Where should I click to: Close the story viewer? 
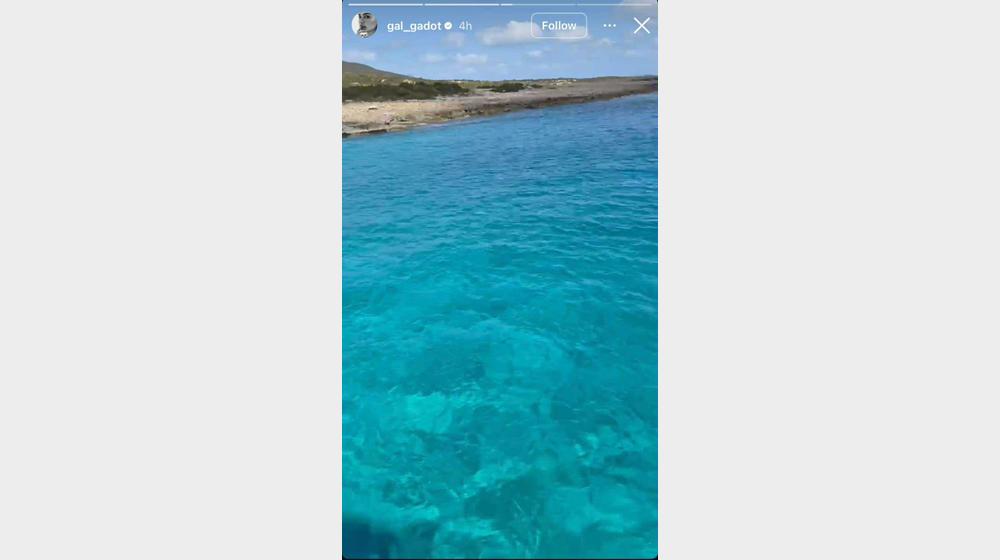pyautogui.click(x=641, y=26)
